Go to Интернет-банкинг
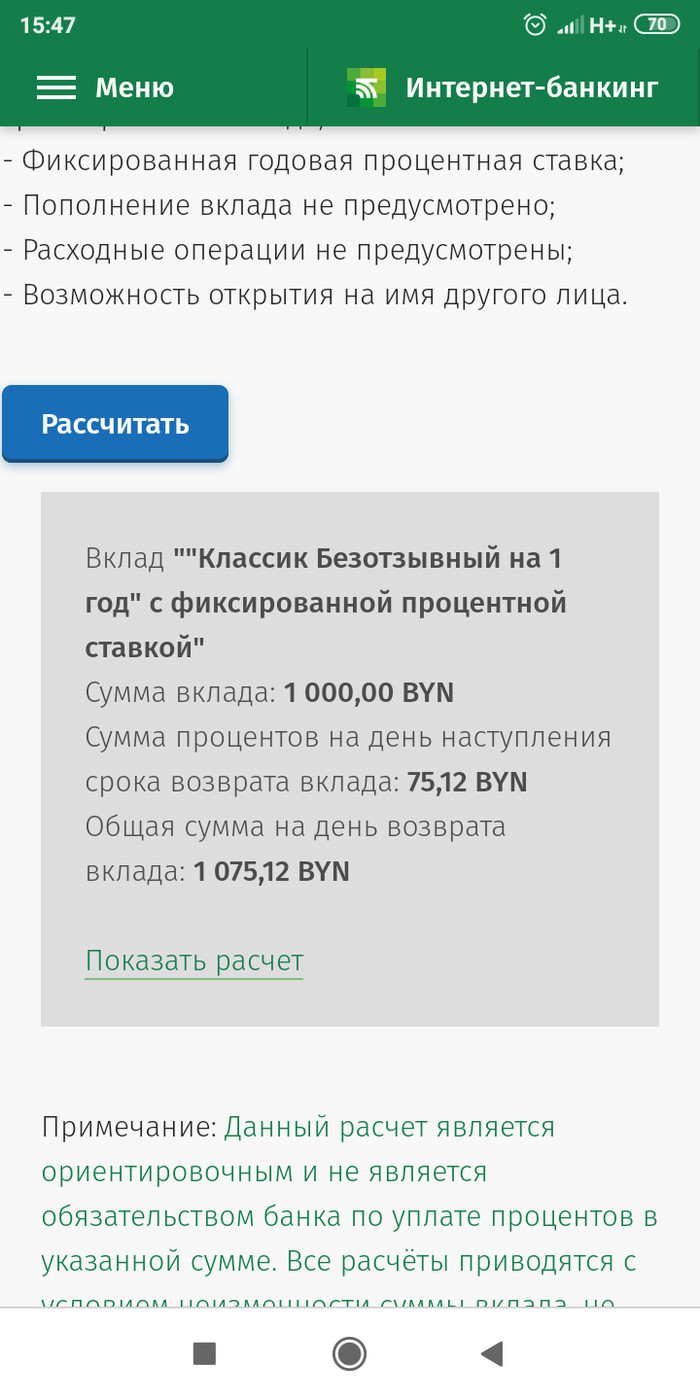Screen dimensions: 700x1400 [x=503, y=88]
